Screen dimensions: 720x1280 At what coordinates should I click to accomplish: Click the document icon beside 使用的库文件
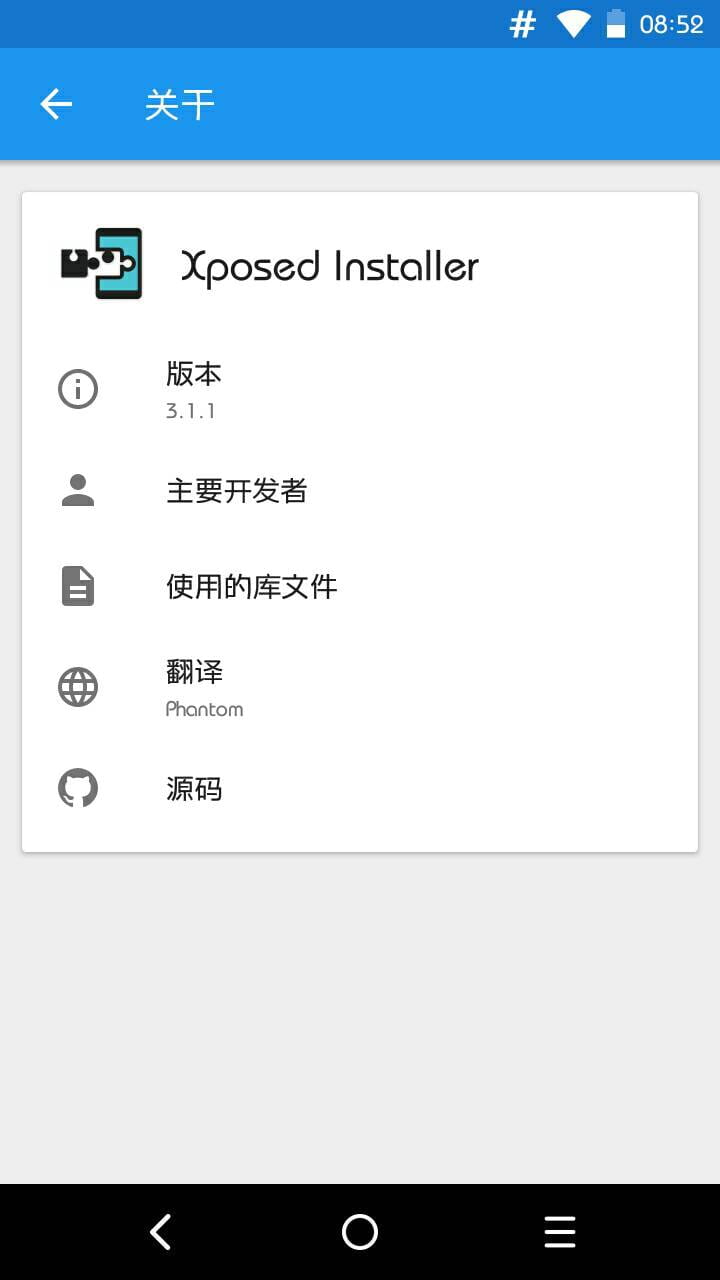[78, 586]
